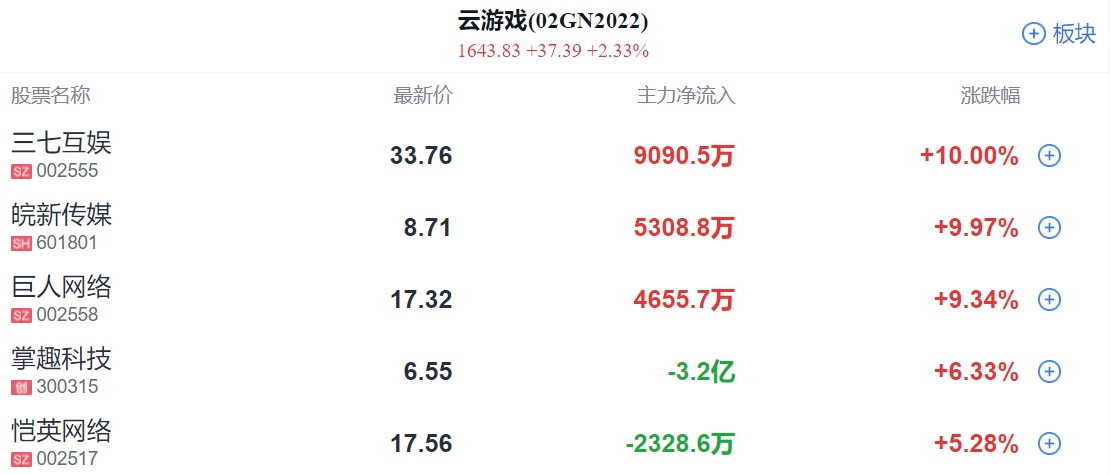Add 三七互娱 to watchlist
Image resolution: width=1110 pixels, height=475 pixels.
tap(1049, 156)
